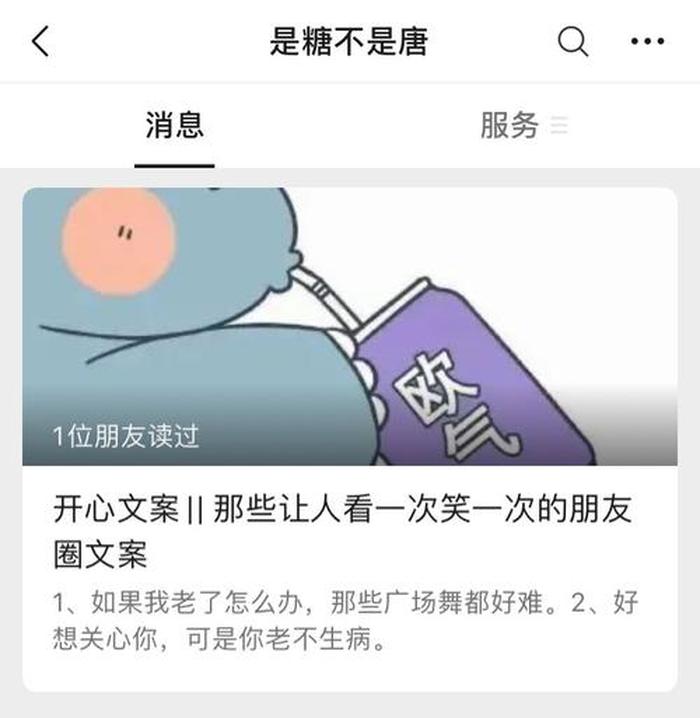Screen dimensions: 700x718
Task: Search within 是糖不是唐 account
Action: point(573,42)
